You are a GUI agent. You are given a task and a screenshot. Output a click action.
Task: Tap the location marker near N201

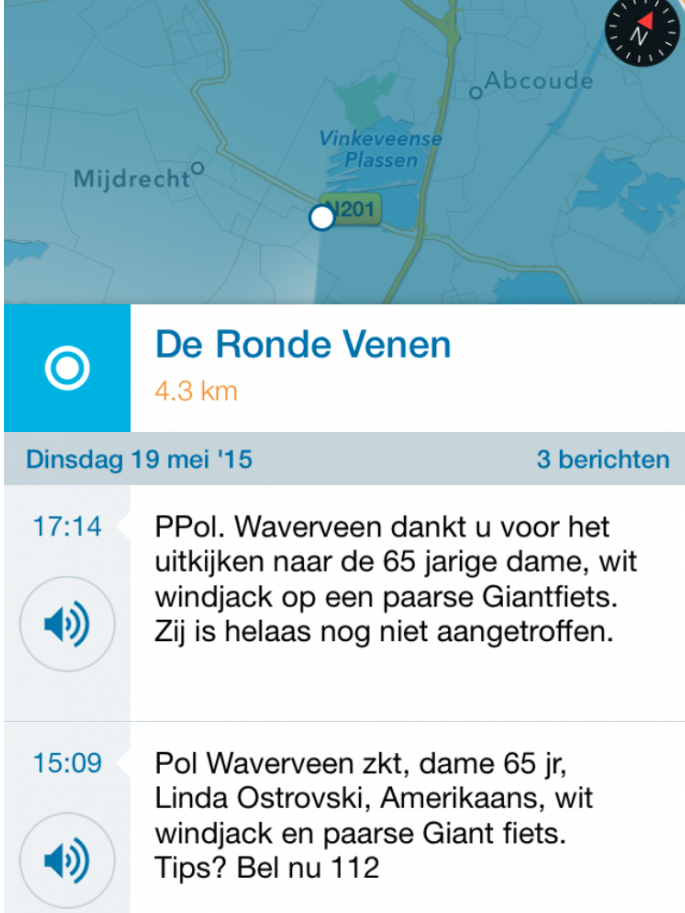point(321,217)
